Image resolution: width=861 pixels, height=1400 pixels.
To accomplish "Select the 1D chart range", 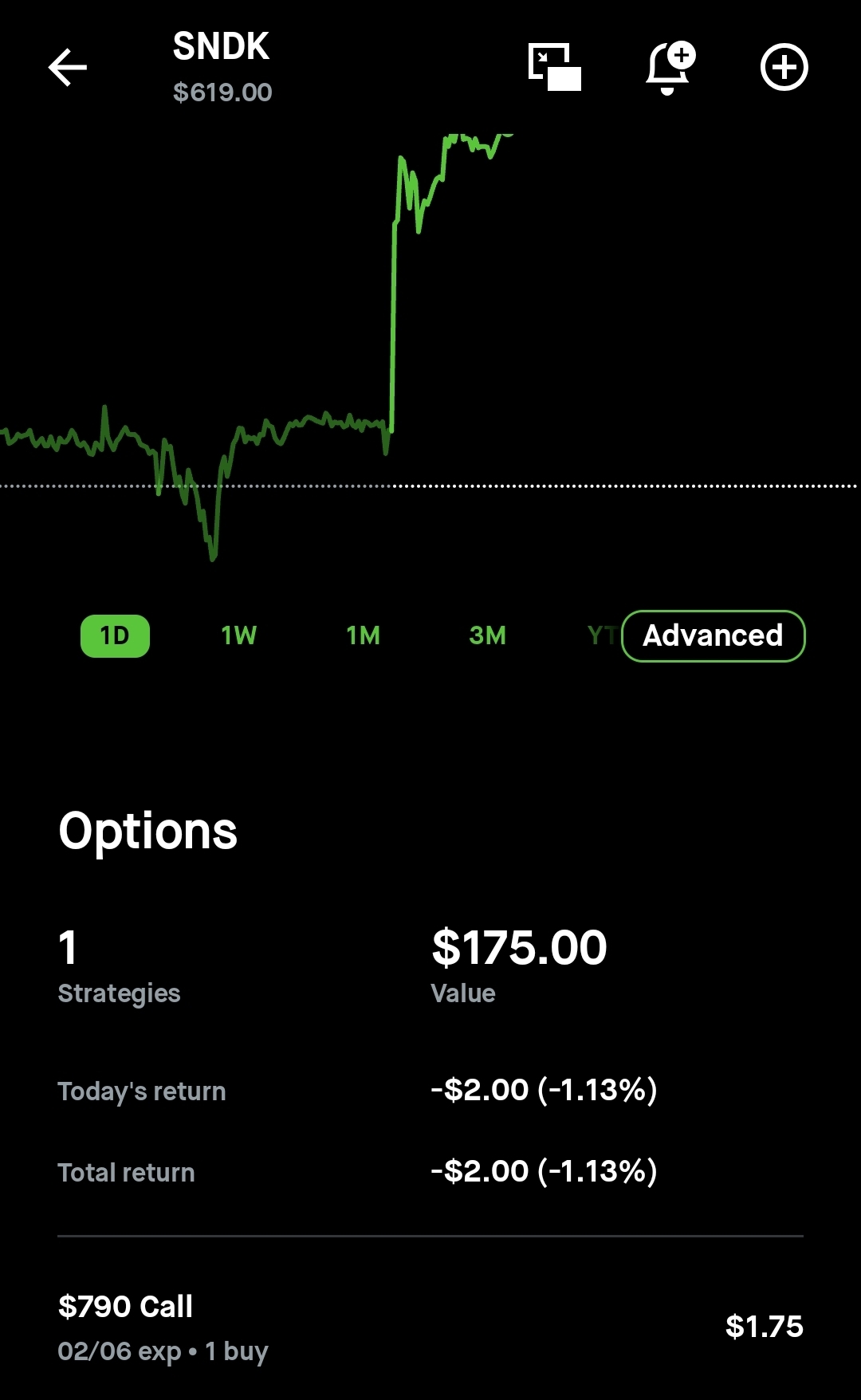I will (115, 636).
